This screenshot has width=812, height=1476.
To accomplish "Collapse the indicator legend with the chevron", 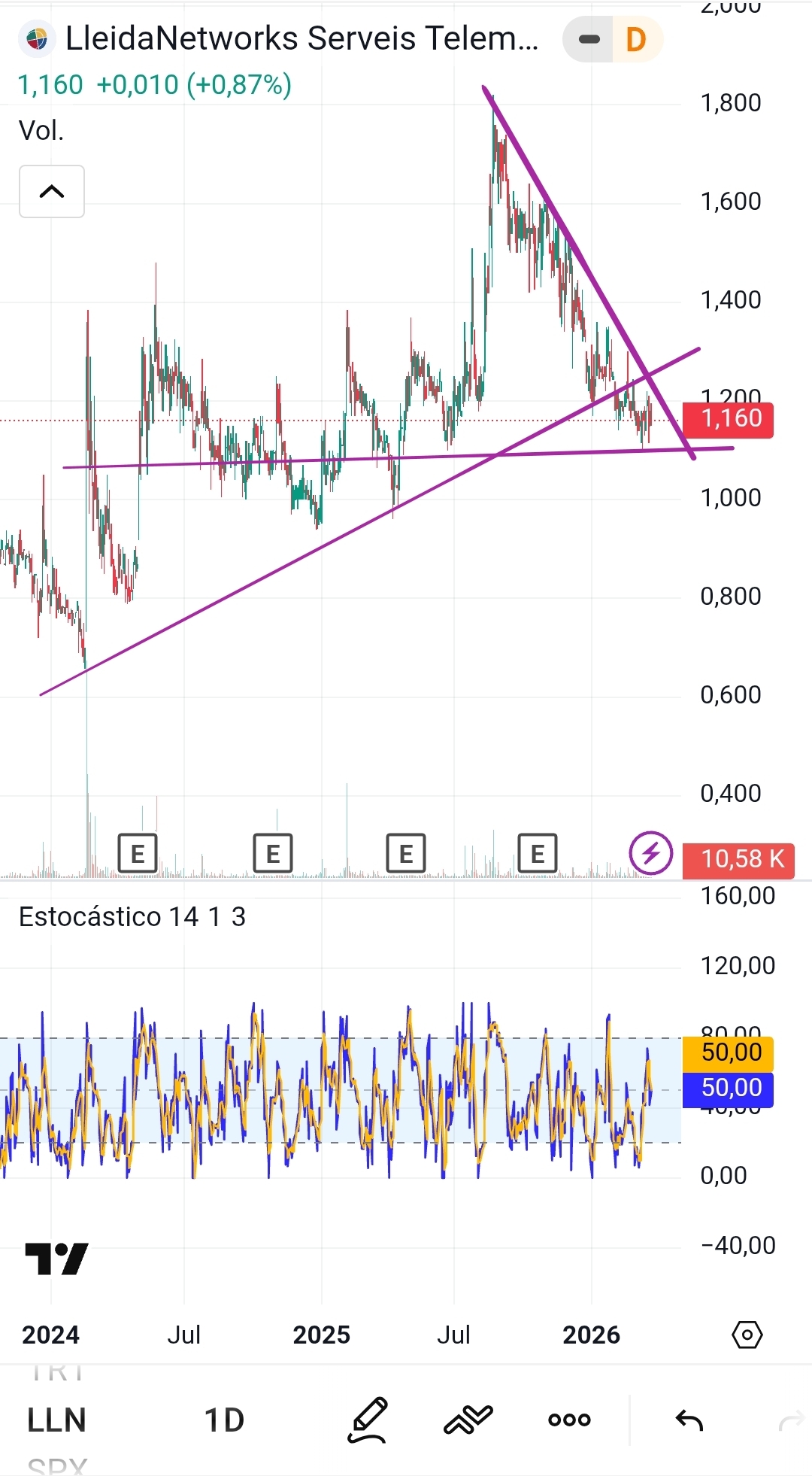I will [51, 192].
